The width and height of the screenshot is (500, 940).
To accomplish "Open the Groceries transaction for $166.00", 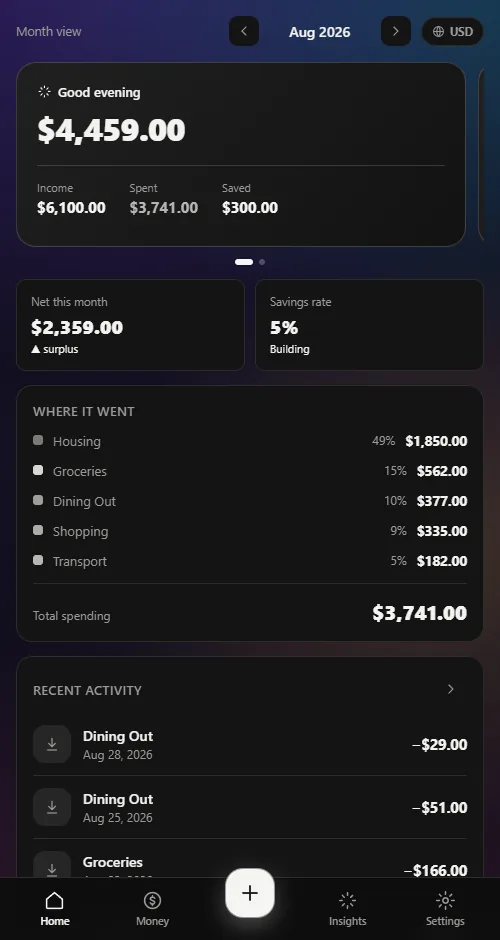I will click(x=250, y=863).
